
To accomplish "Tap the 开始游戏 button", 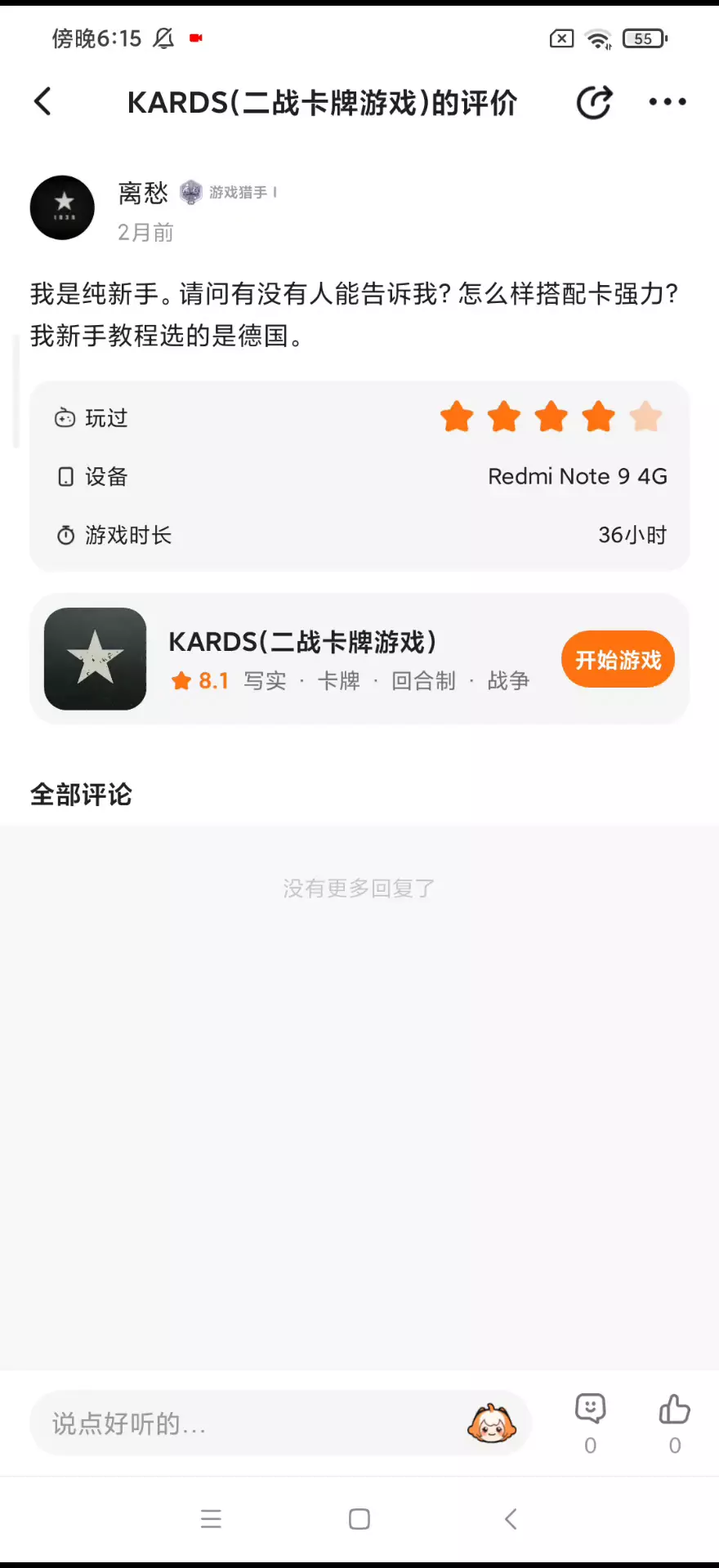I will point(618,659).
